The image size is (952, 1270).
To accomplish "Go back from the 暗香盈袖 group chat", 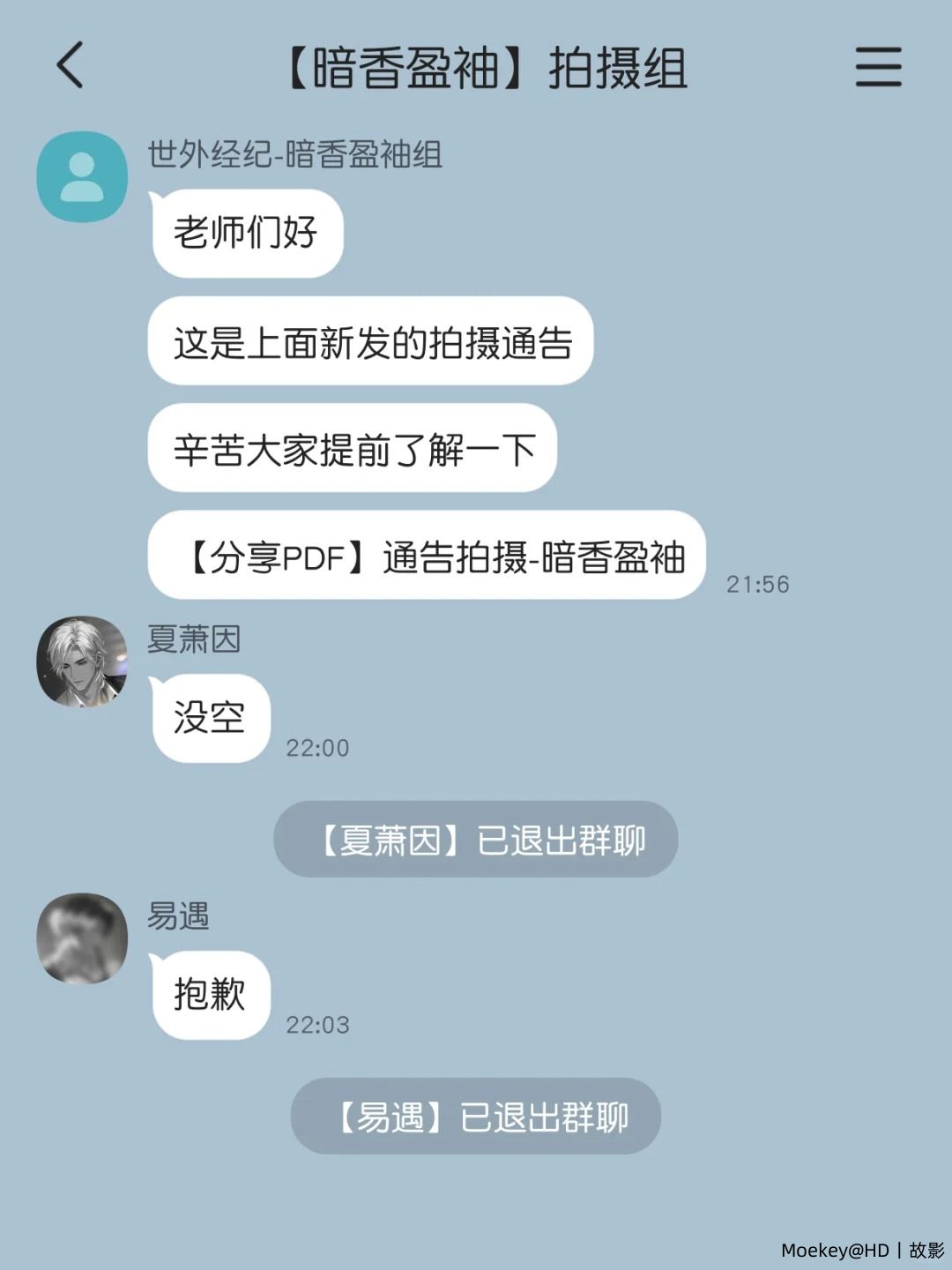I will pos(70,65).
